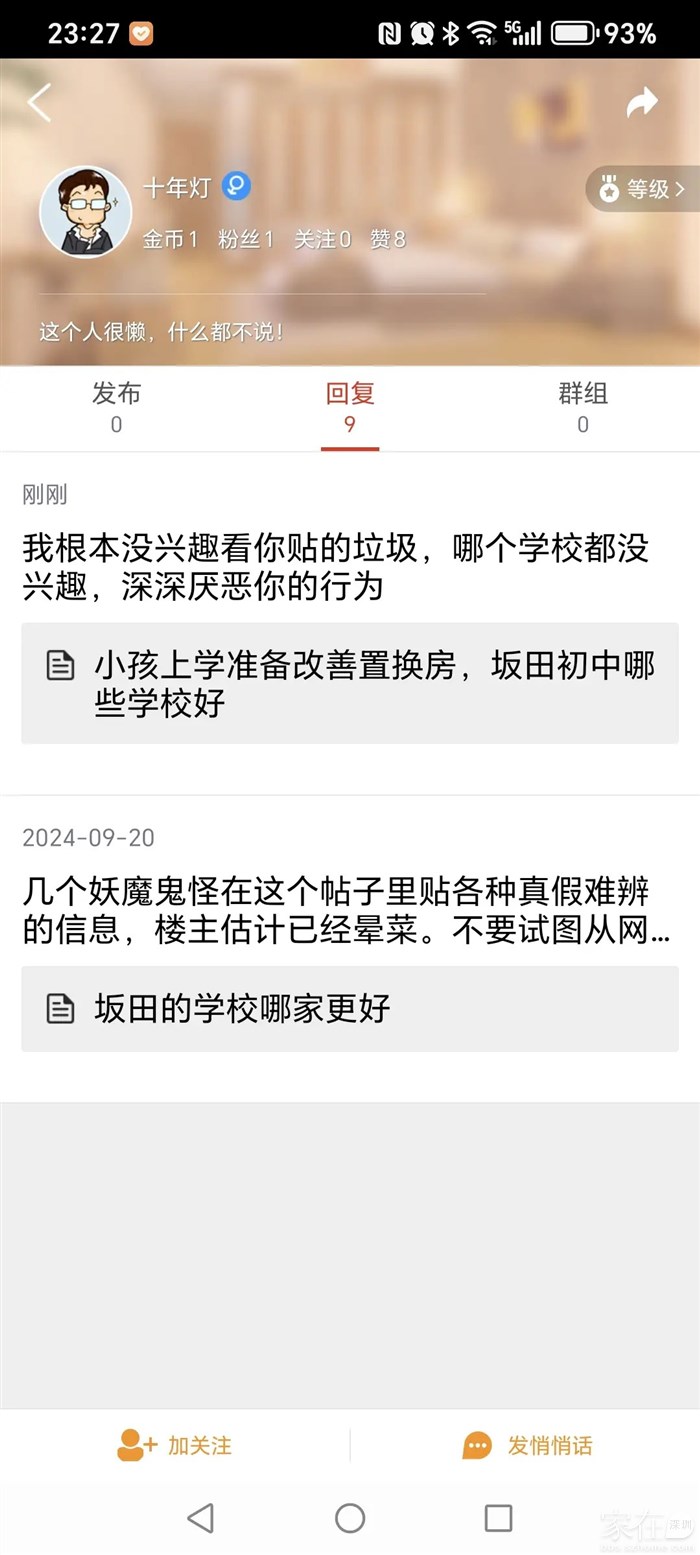Open the 等级 level badge
This screenshot has height=1555, width=700.
643,188
